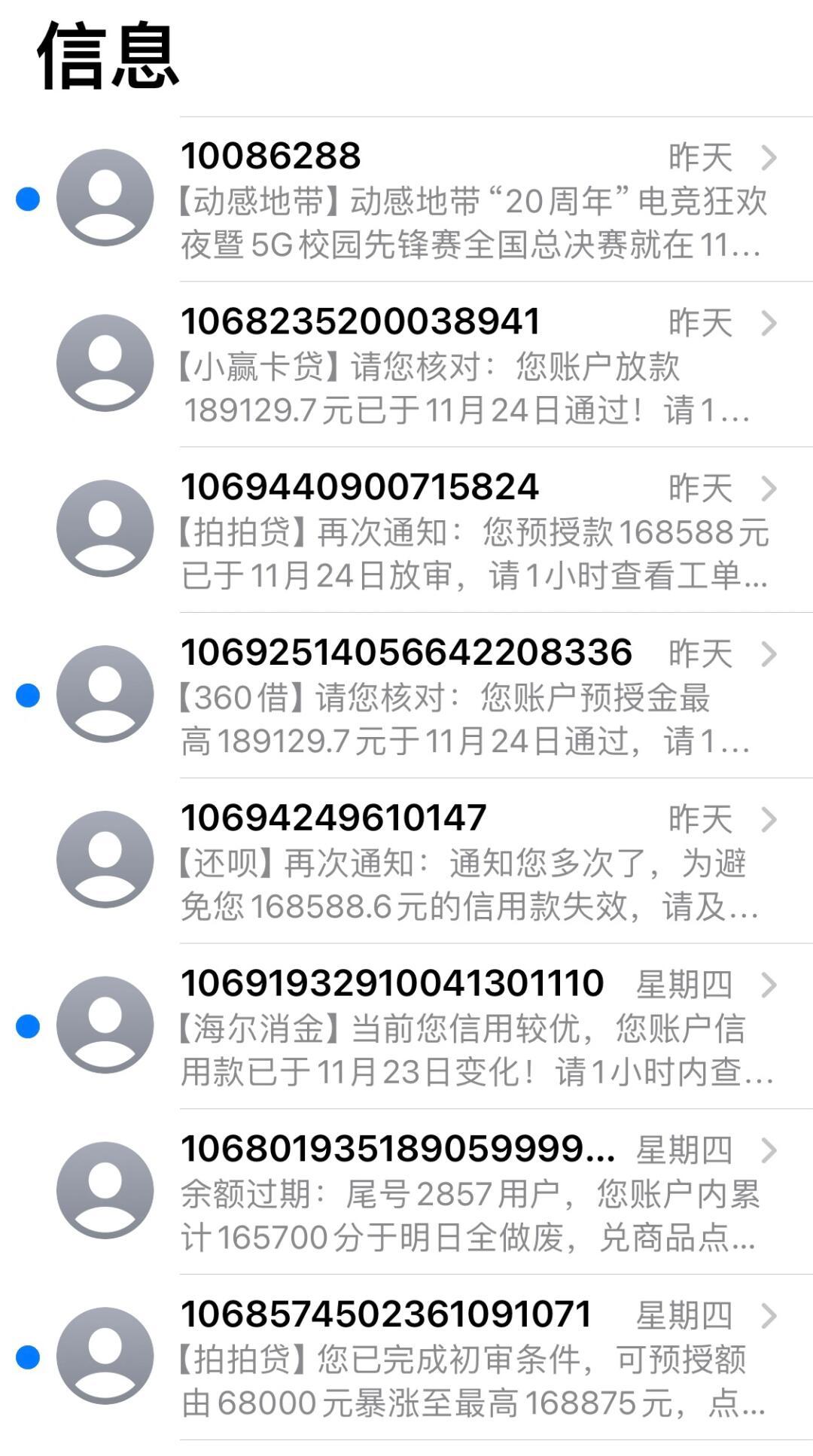
Task: Tap the unread dot beside 10086288
Action: tap(26, 201)
